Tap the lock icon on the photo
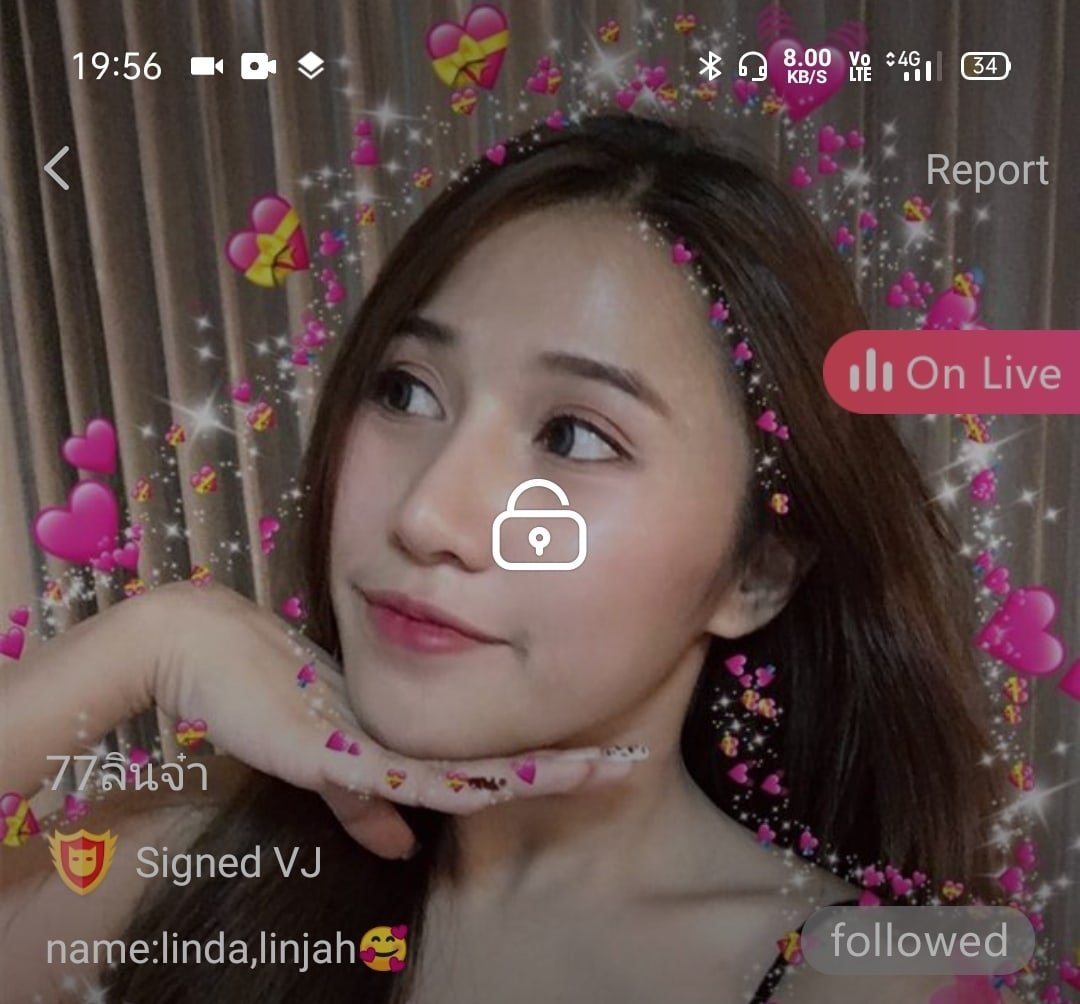1080x1004 pixels. 539,527
